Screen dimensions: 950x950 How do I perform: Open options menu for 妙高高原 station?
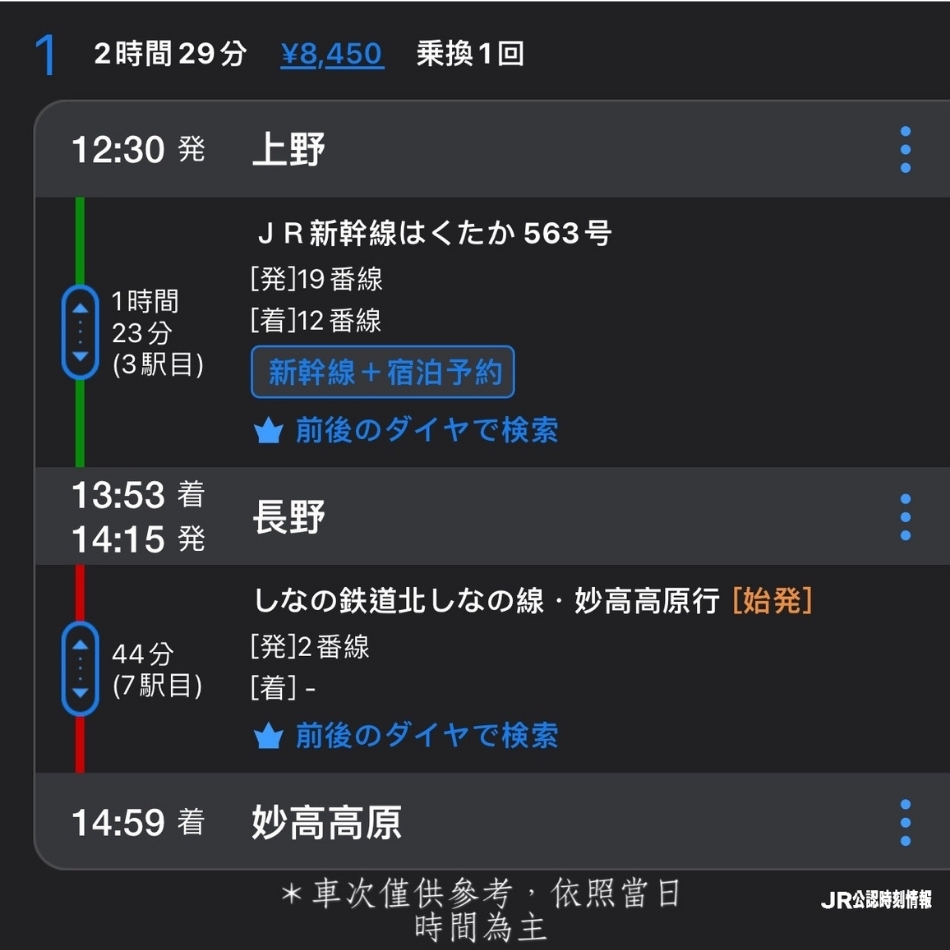(904, 822)
